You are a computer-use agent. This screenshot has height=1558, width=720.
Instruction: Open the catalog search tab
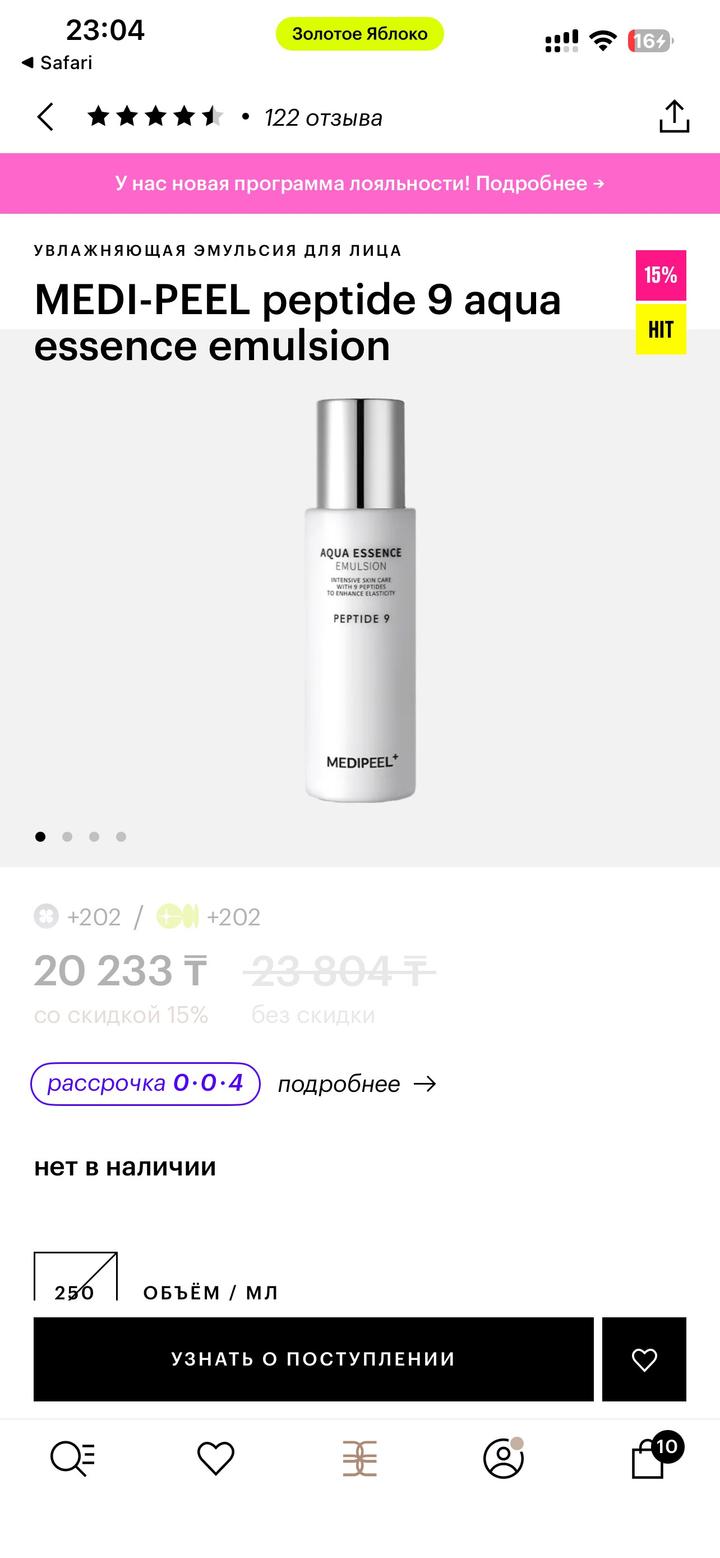[x=72, y=1459]
